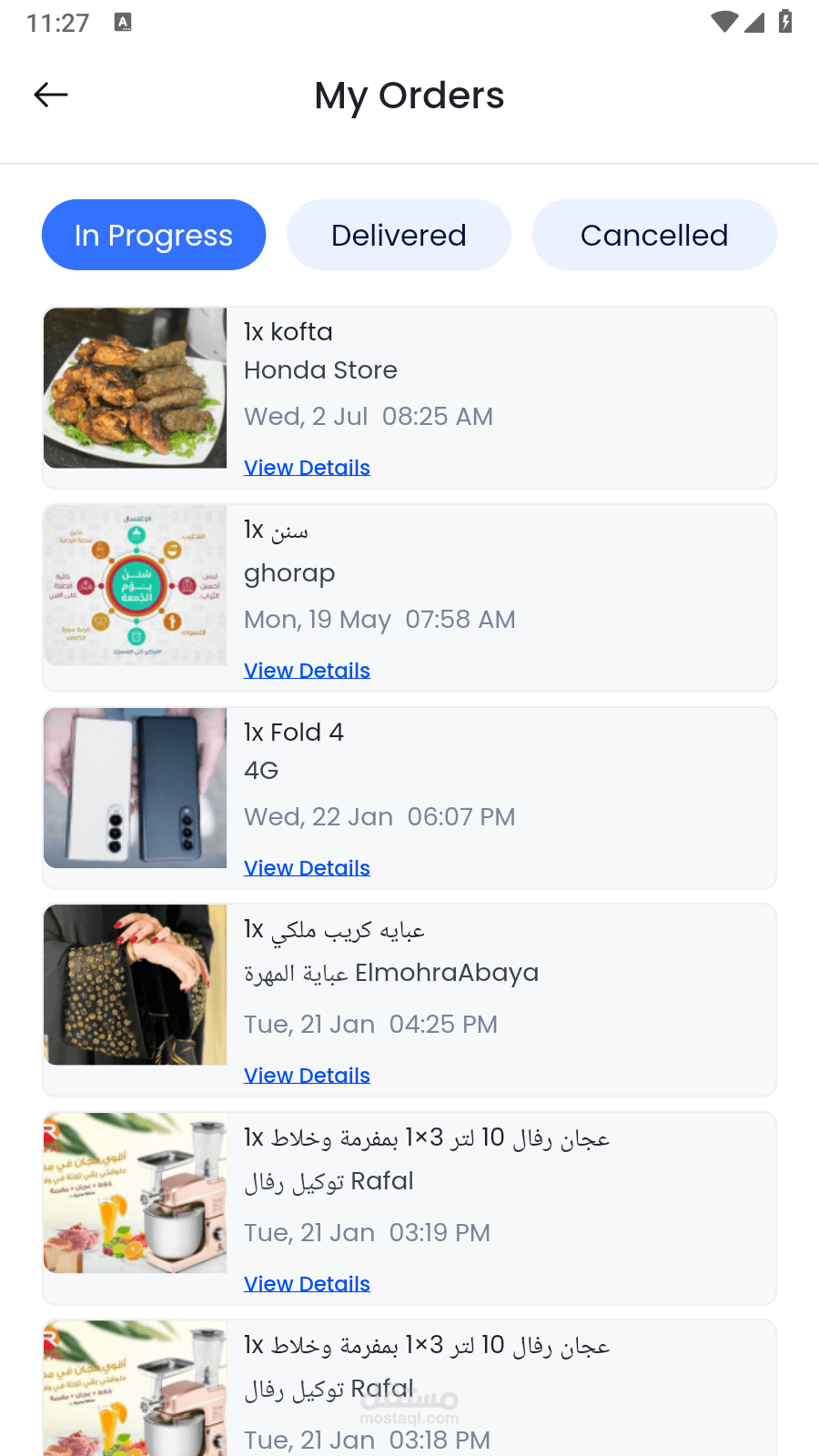View details of the ghorap order
This screenshot has width=819, height=1456.
click(307, 670)
